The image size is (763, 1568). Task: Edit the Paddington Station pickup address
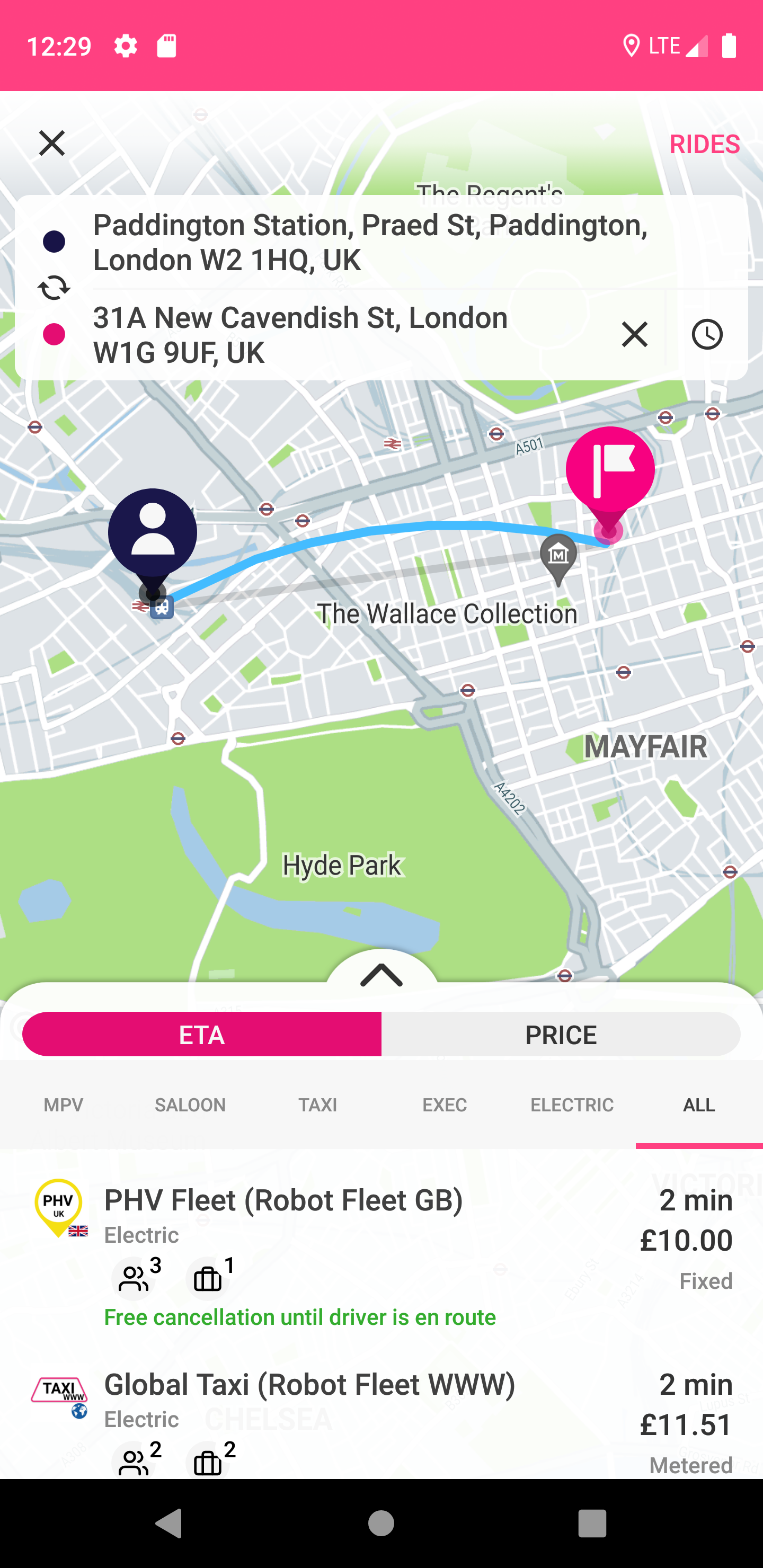click(370, 242)
